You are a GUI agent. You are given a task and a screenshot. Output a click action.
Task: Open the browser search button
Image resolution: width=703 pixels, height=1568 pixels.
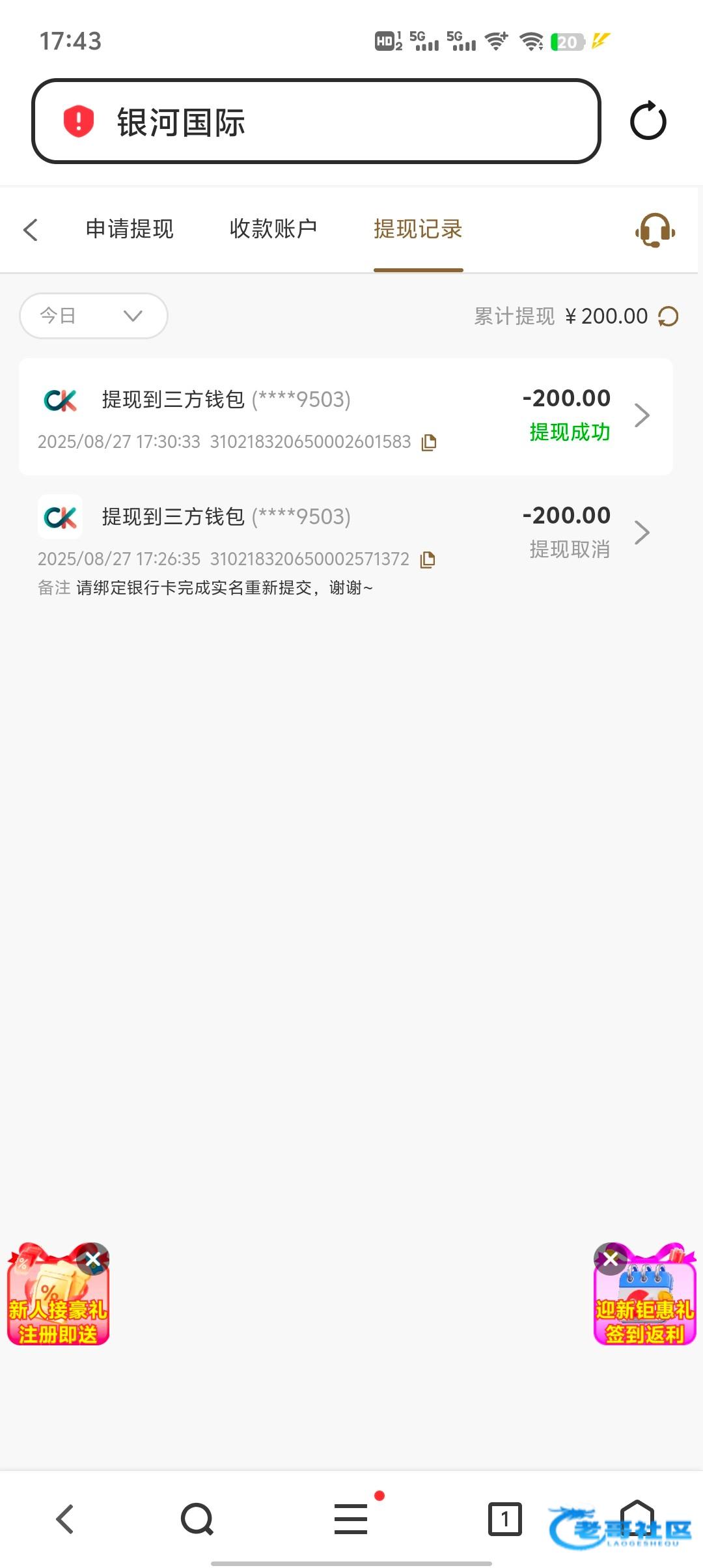197,1519
